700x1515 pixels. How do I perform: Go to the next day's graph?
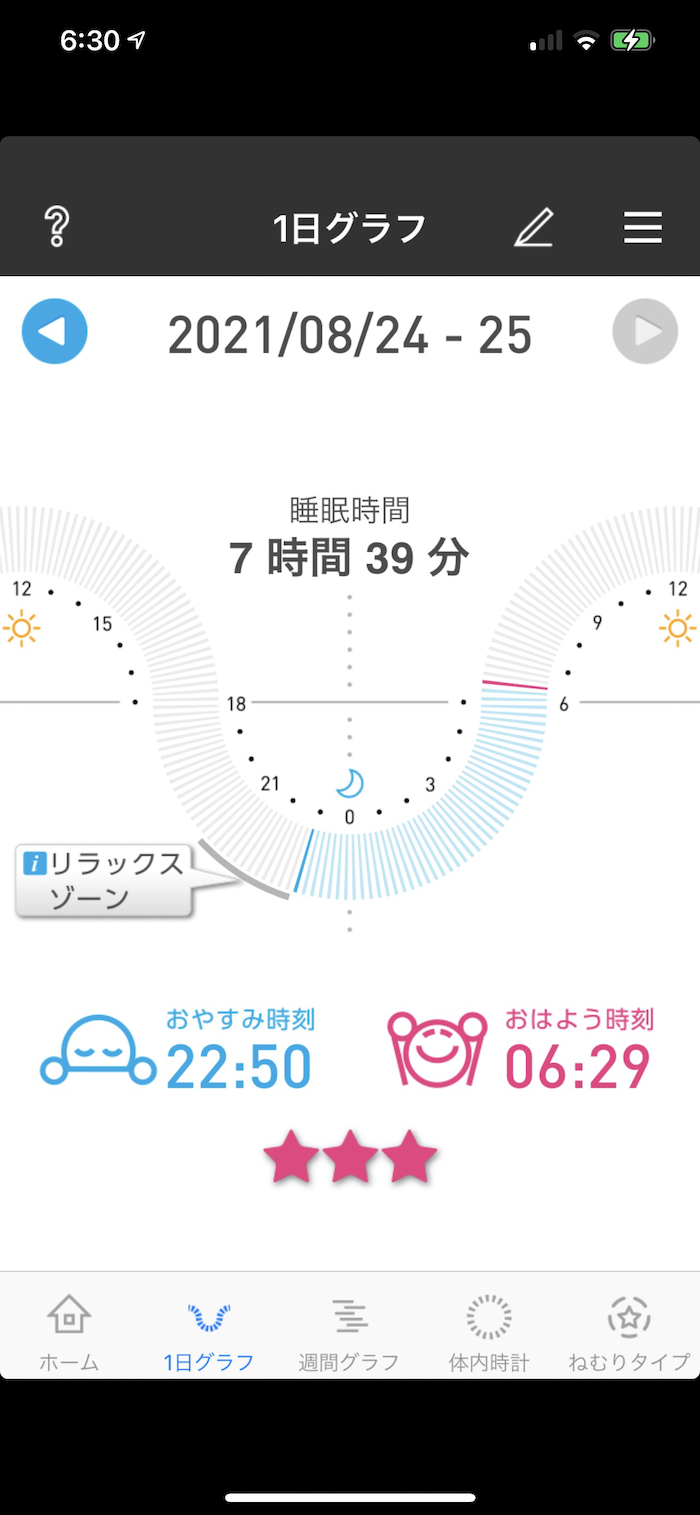click(645, 331)
